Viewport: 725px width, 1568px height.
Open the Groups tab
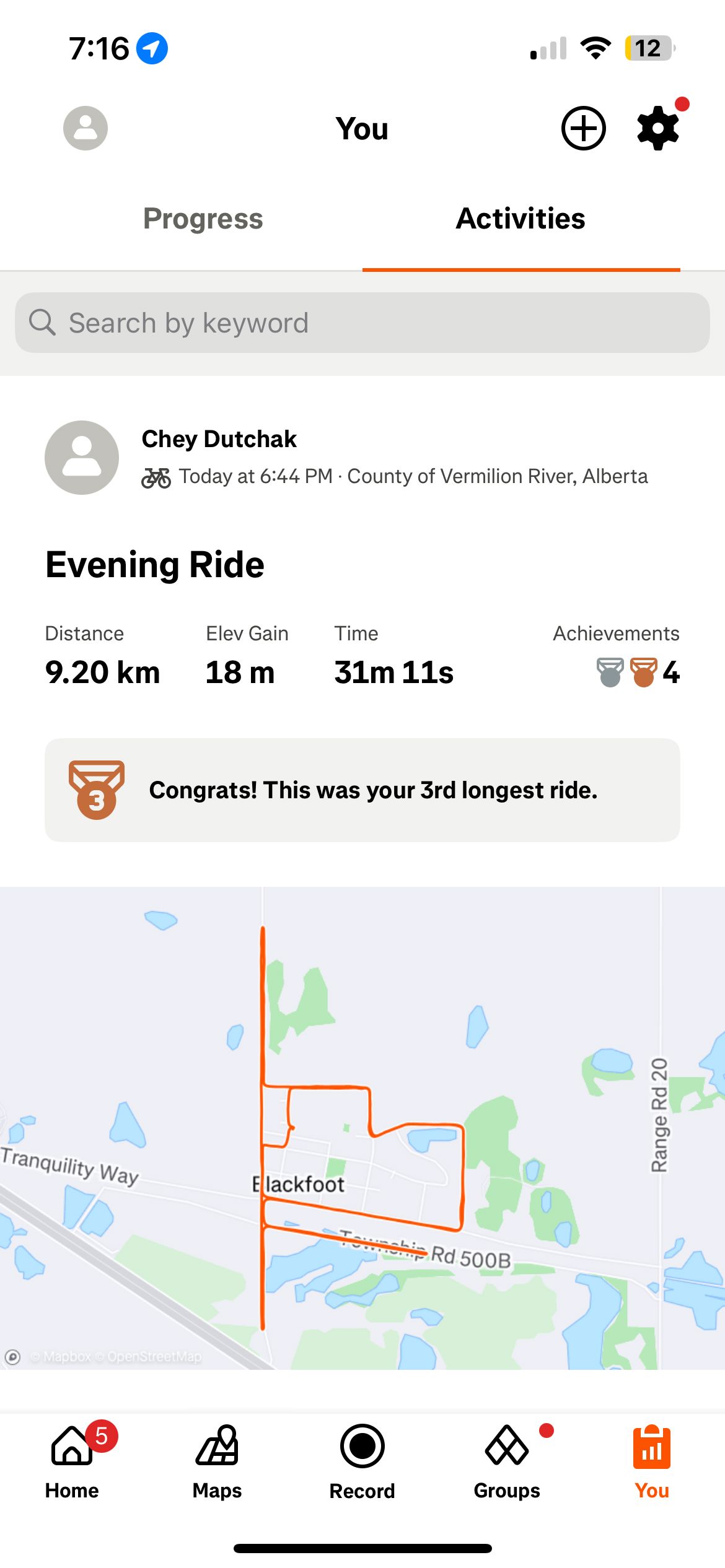507,1462
